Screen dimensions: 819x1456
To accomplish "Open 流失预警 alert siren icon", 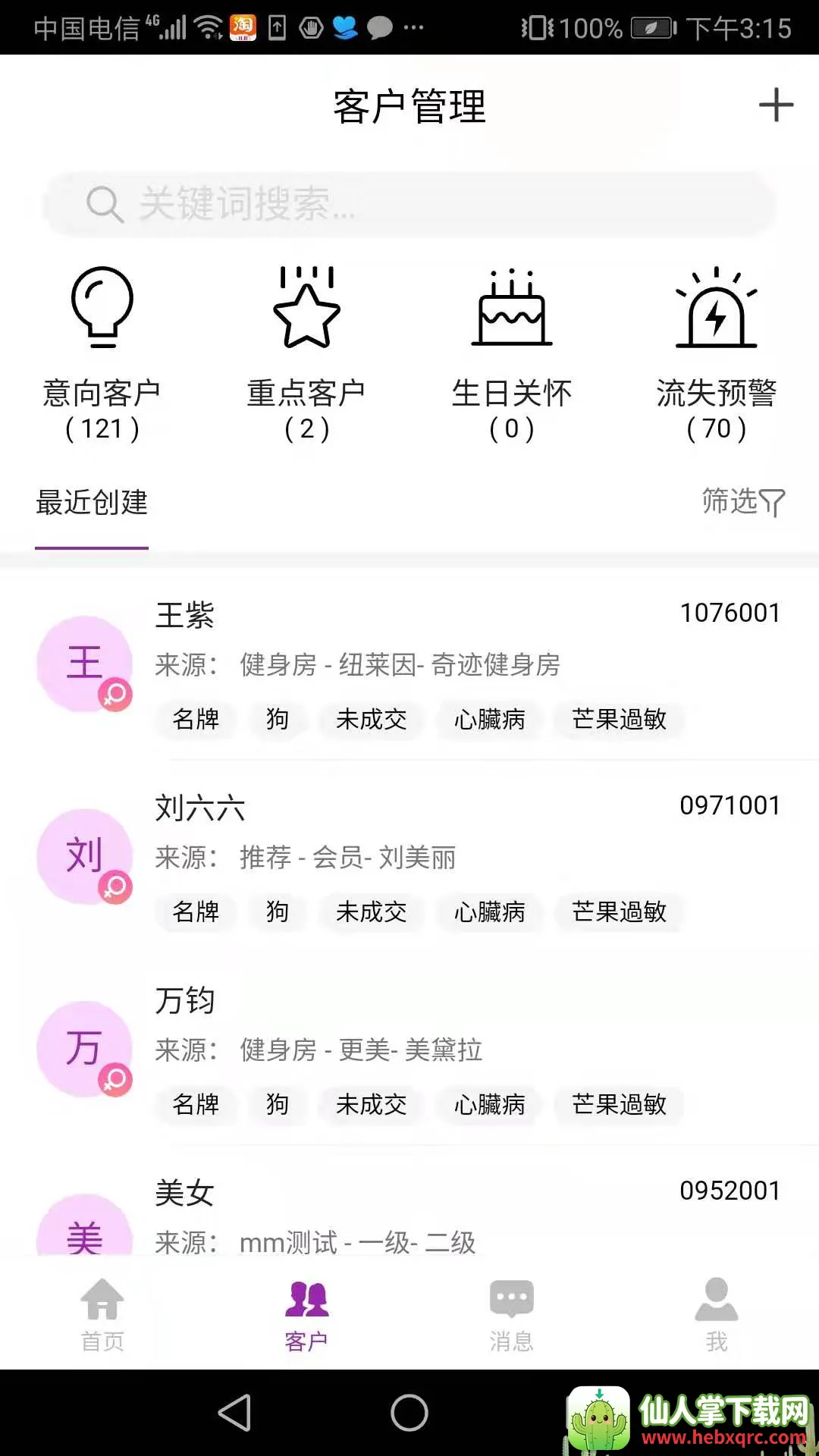I will coord(716,309).
